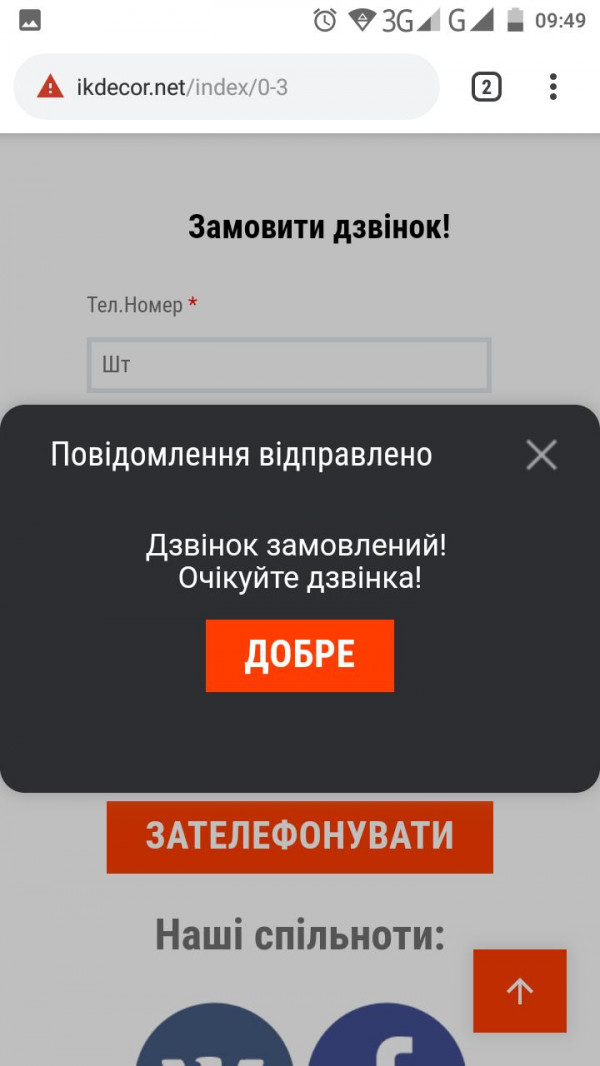Close the Повідомлення відправлено dialog

click(541, 455)
